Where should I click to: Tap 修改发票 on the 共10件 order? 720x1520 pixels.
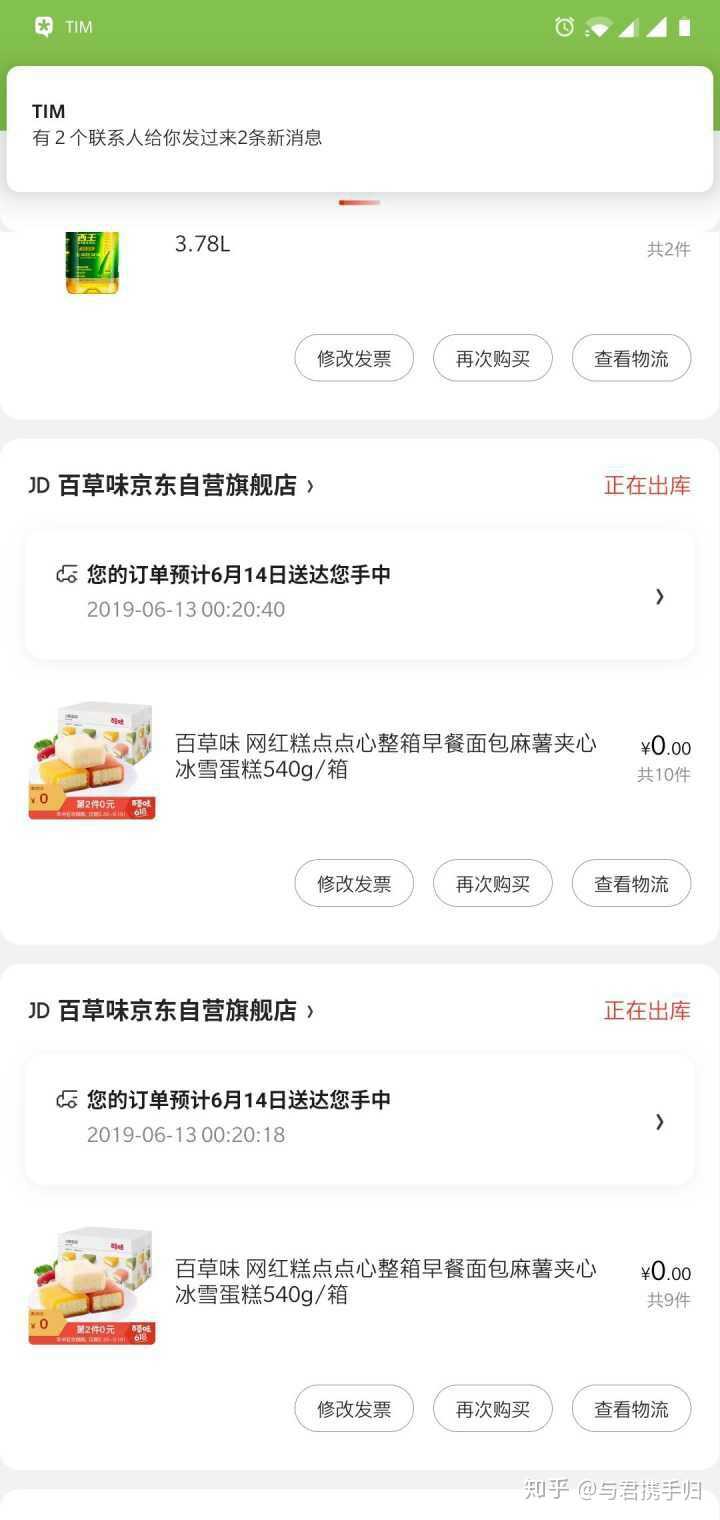point(354,883)
